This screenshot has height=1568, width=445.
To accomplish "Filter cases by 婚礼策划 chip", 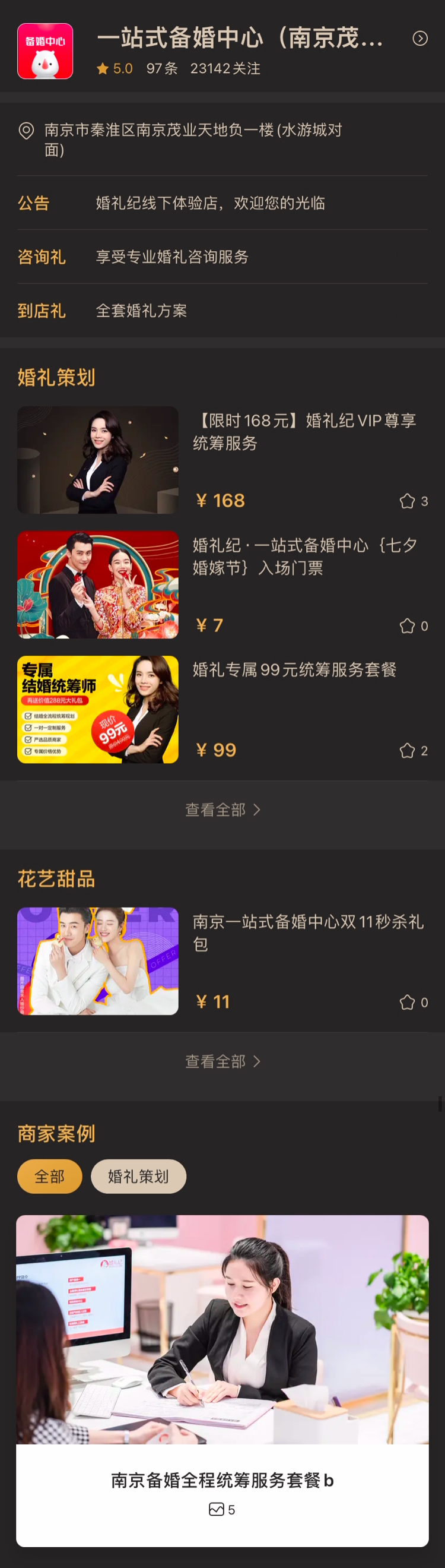I will pos(138,1177).
